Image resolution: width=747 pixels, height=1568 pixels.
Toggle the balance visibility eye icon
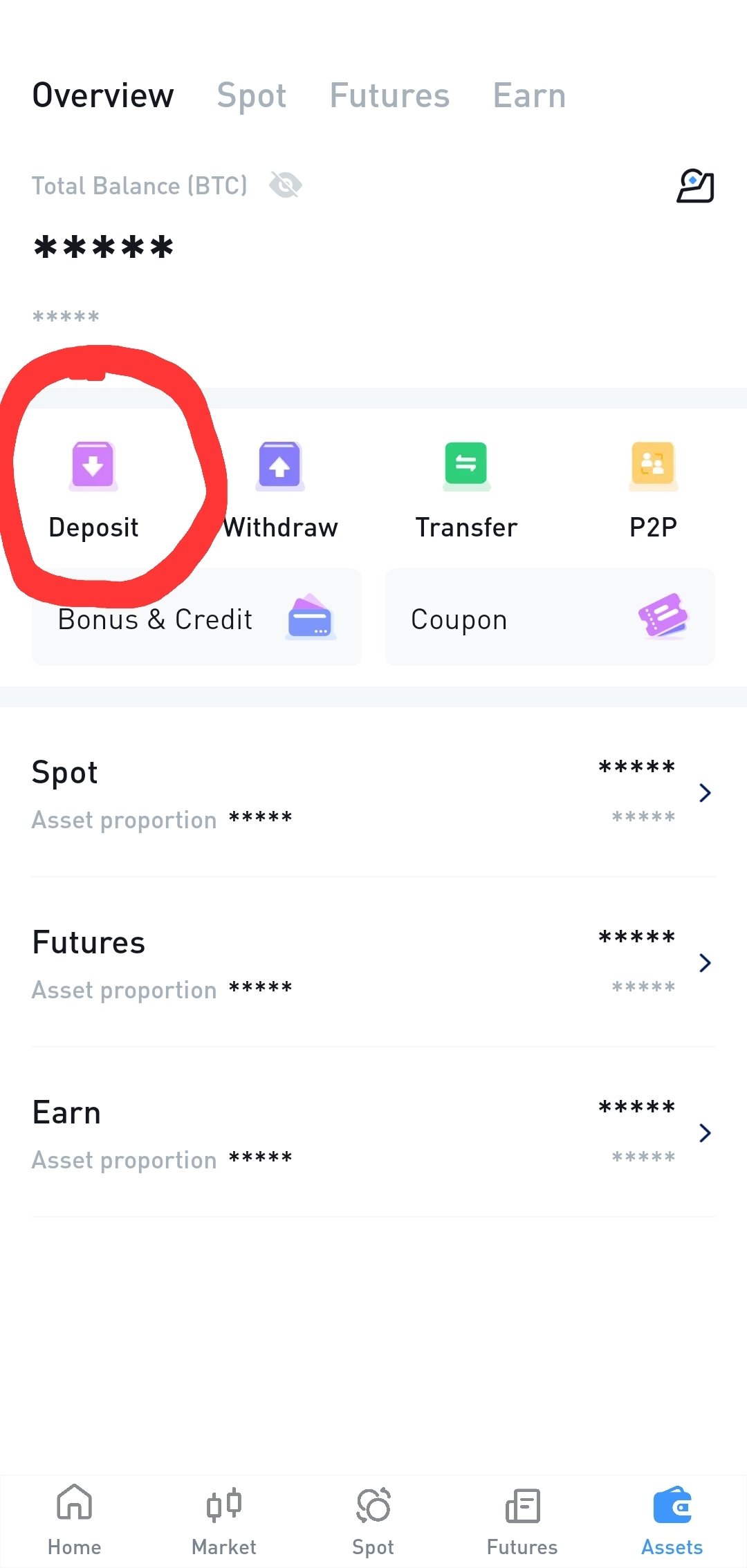pyautogui.click(x=285, y=185)
